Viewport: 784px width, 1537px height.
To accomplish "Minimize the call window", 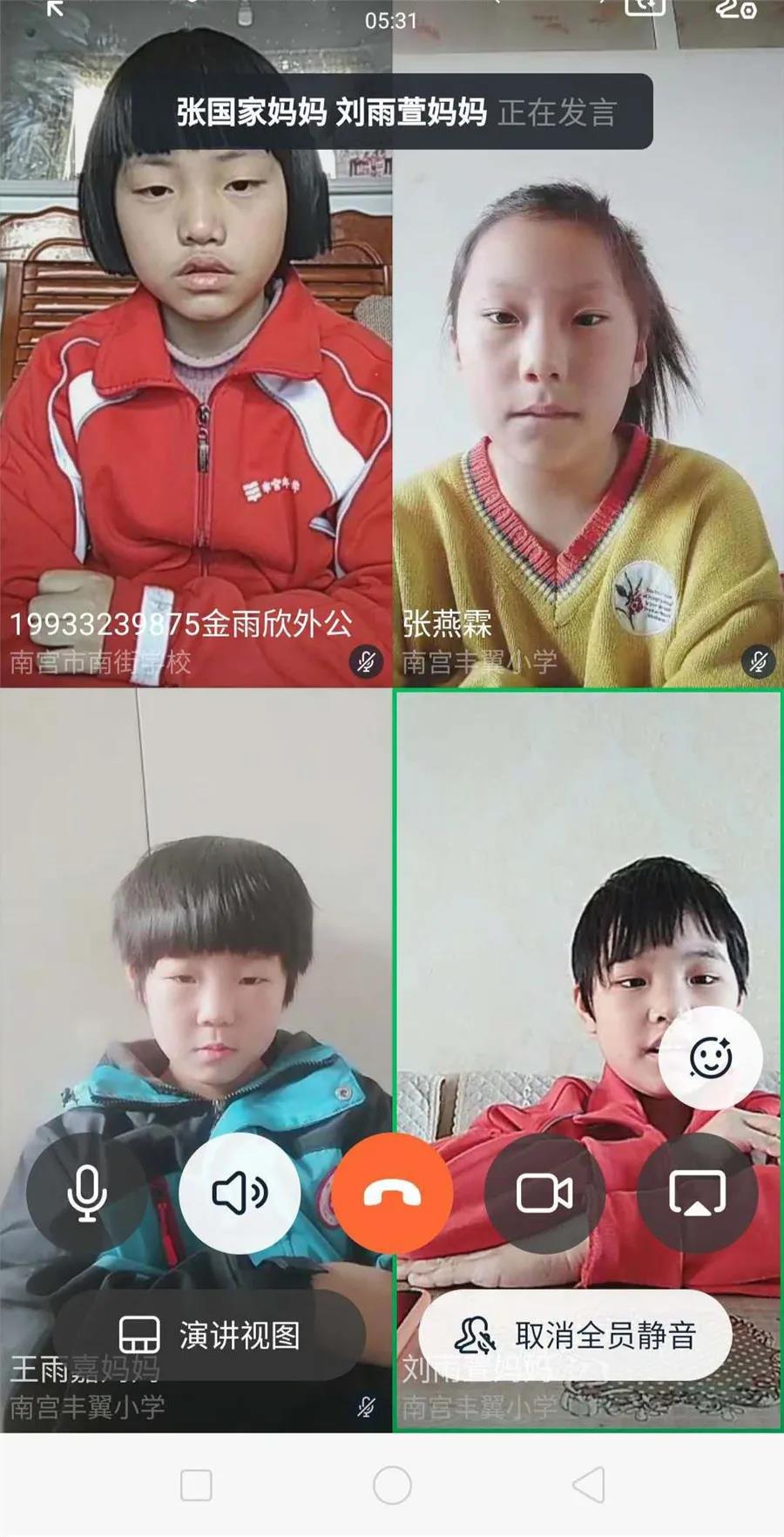I will [55, 9].
